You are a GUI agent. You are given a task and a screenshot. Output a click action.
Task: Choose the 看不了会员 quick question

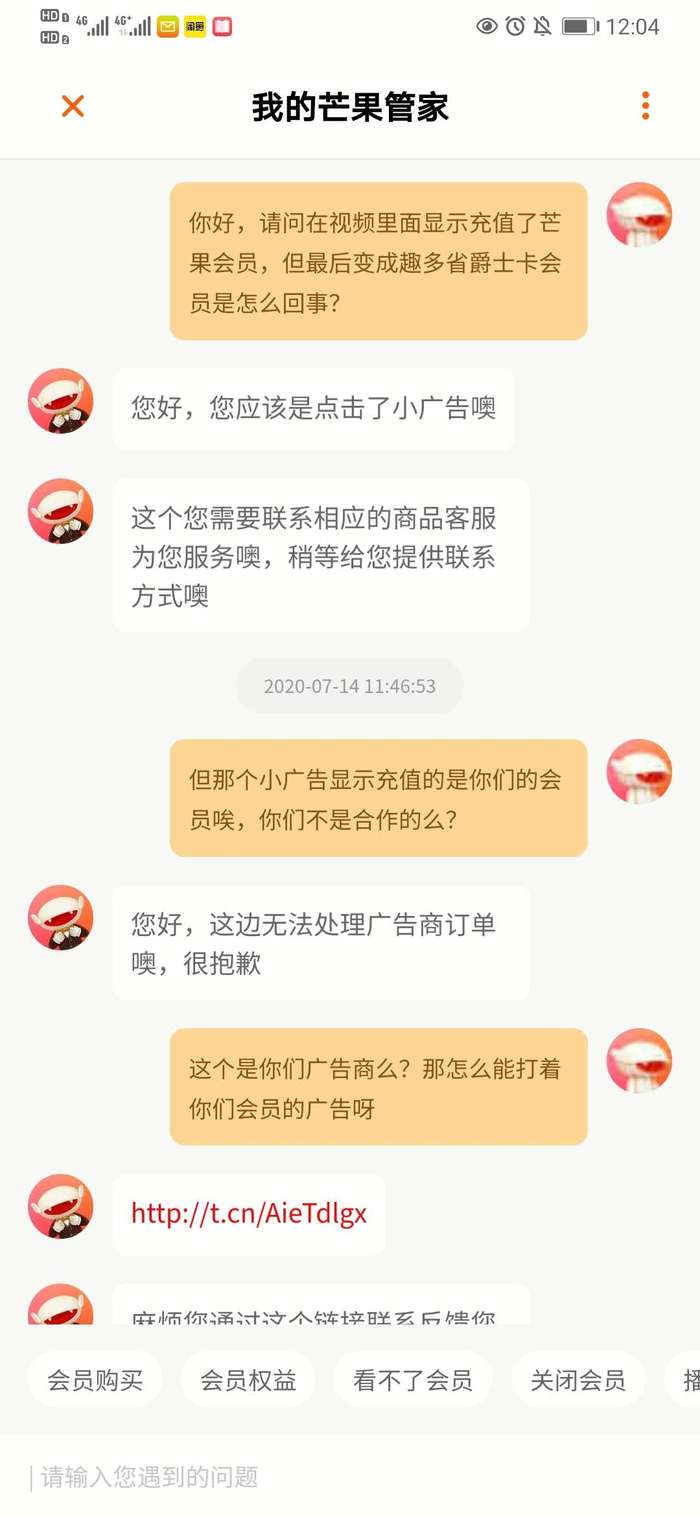(x=412, y=1381)
